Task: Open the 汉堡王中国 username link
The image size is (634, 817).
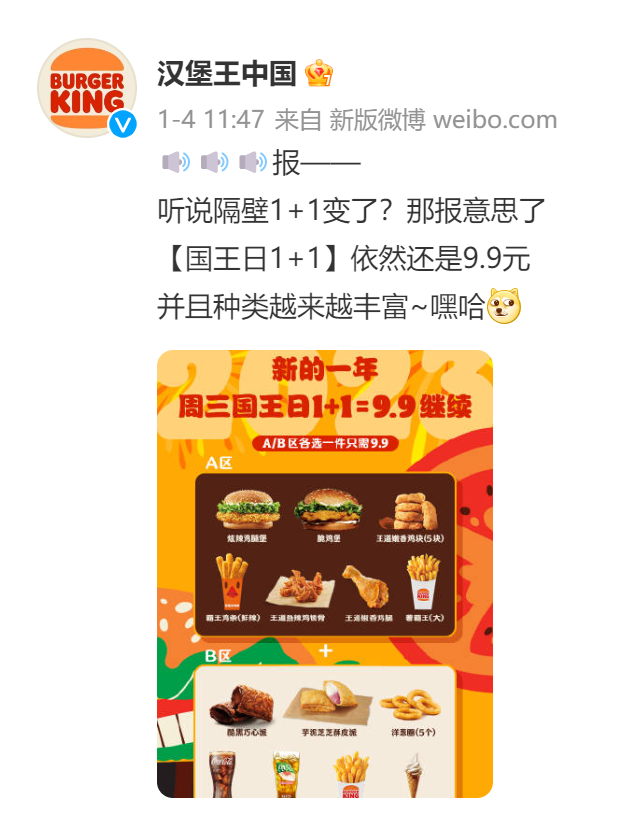Action: point(227,73)
